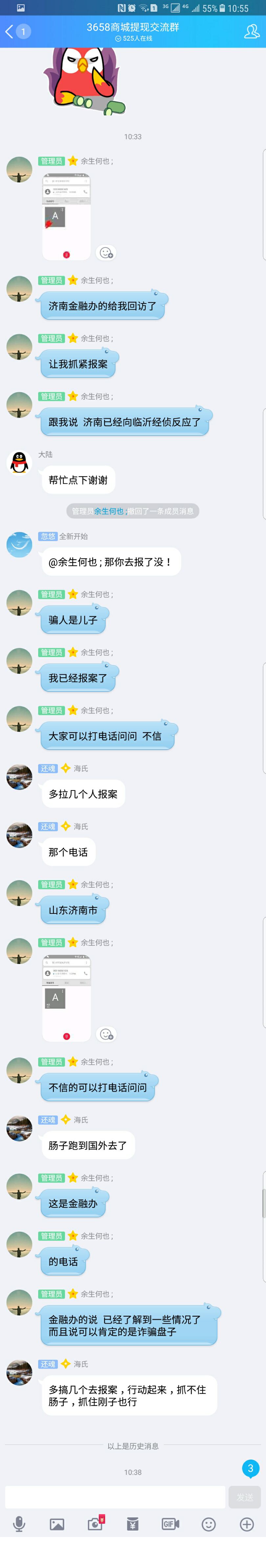Screen dimensions: 266x1568
Task: Open the call screenshot sent below the 10:33 timestamp
Action: 66,217
